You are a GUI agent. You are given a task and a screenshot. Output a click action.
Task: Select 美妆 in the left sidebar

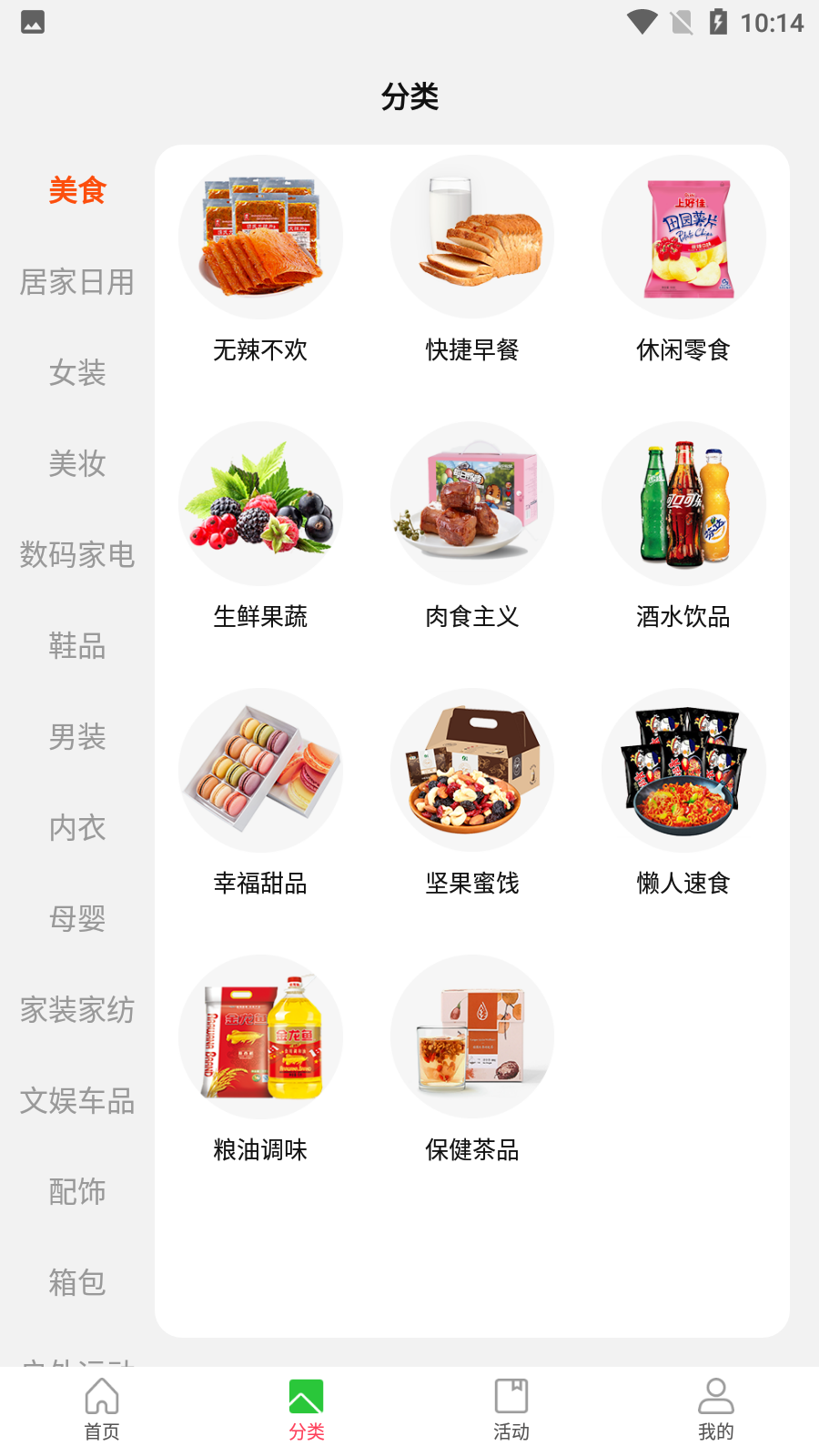click(x=77, y=464)
